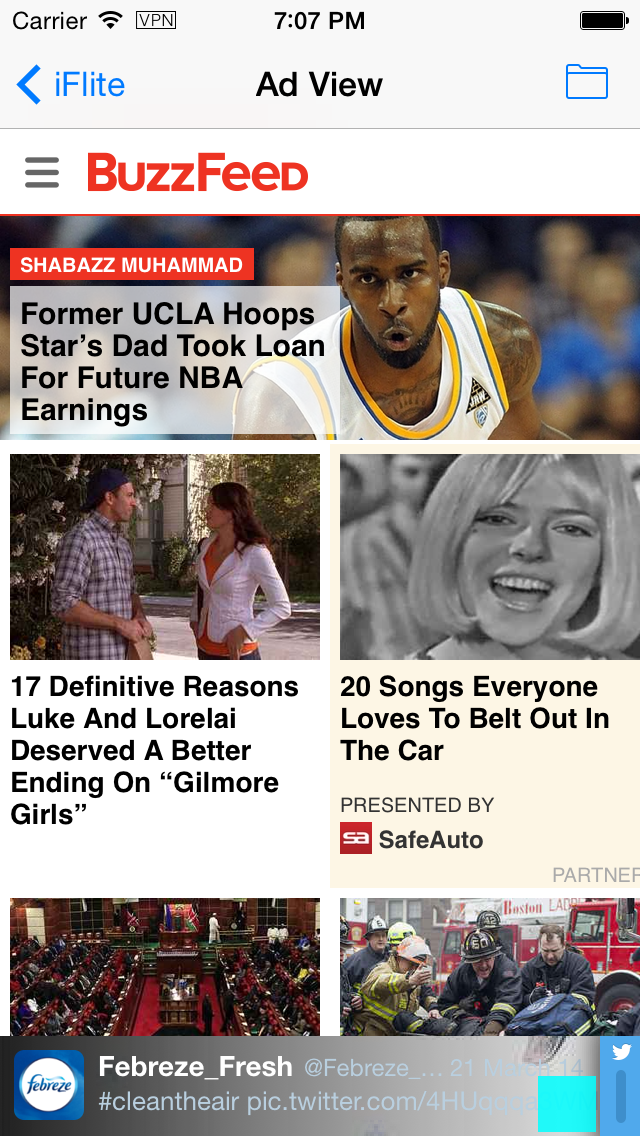The width and height of the screenshot is (640, 1136).
Task: Read the Luke and Lorelai Gilmore Girls article
Action: (155, 749)
